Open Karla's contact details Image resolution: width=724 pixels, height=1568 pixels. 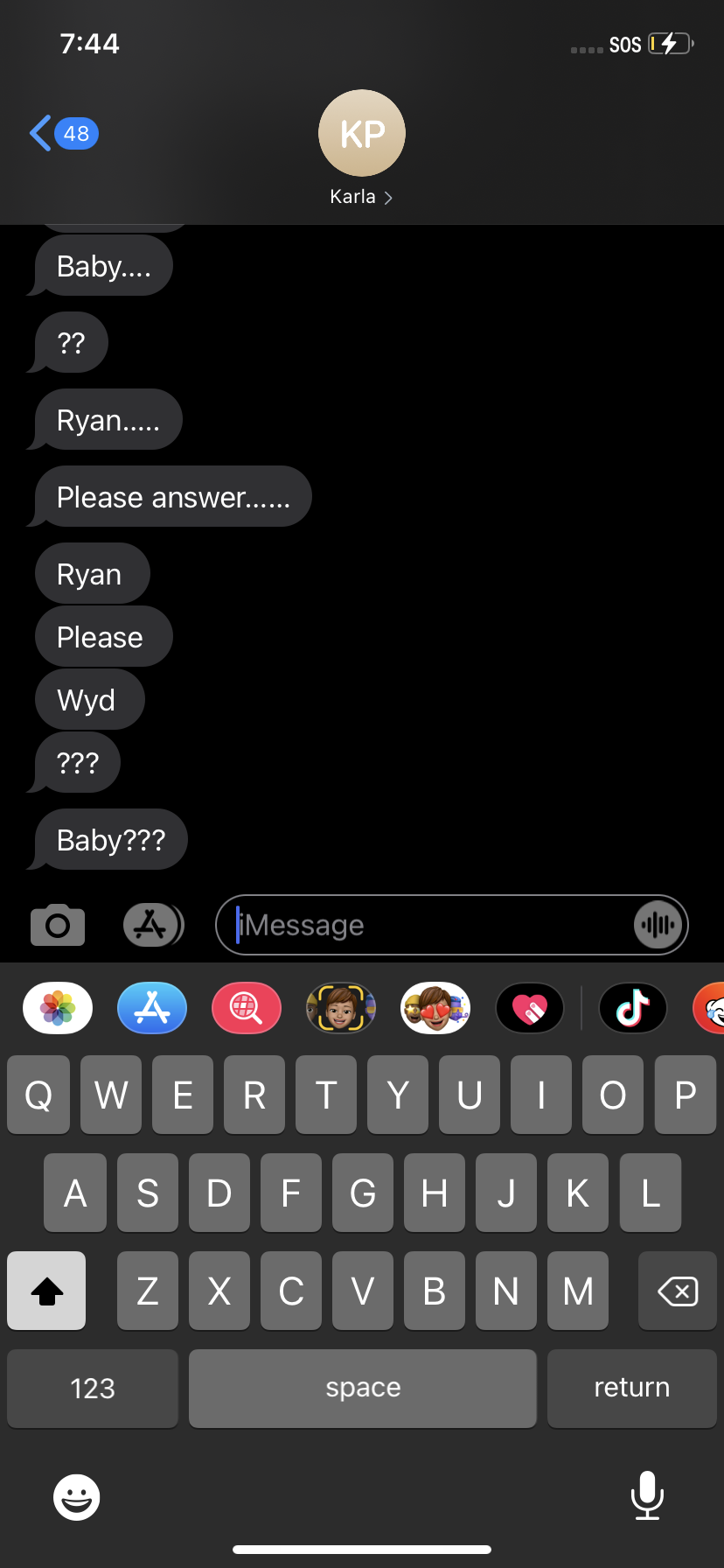click(361, 149)
